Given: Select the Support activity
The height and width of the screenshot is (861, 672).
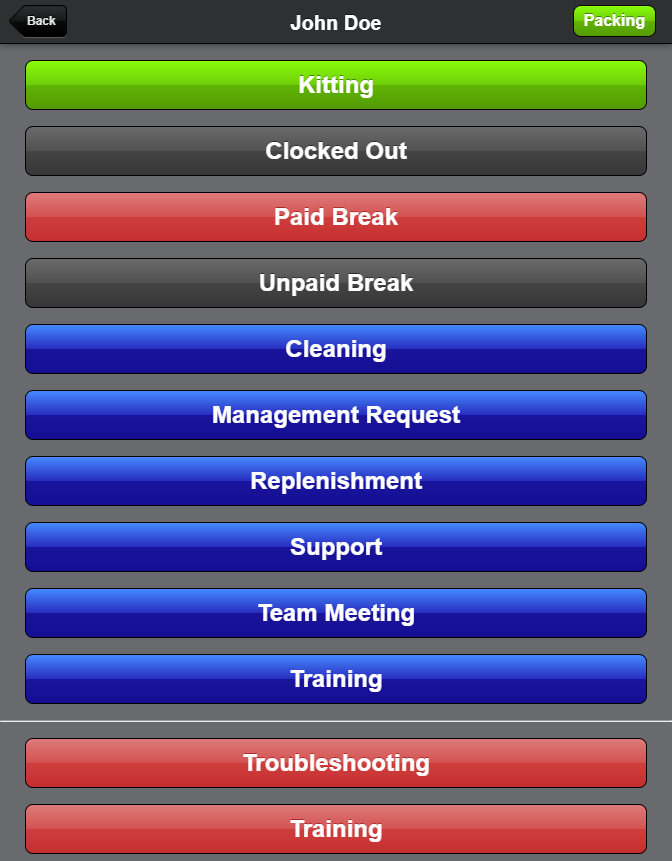Looking at the screenshot, I should pyautogui.click(x=336, y=547).
